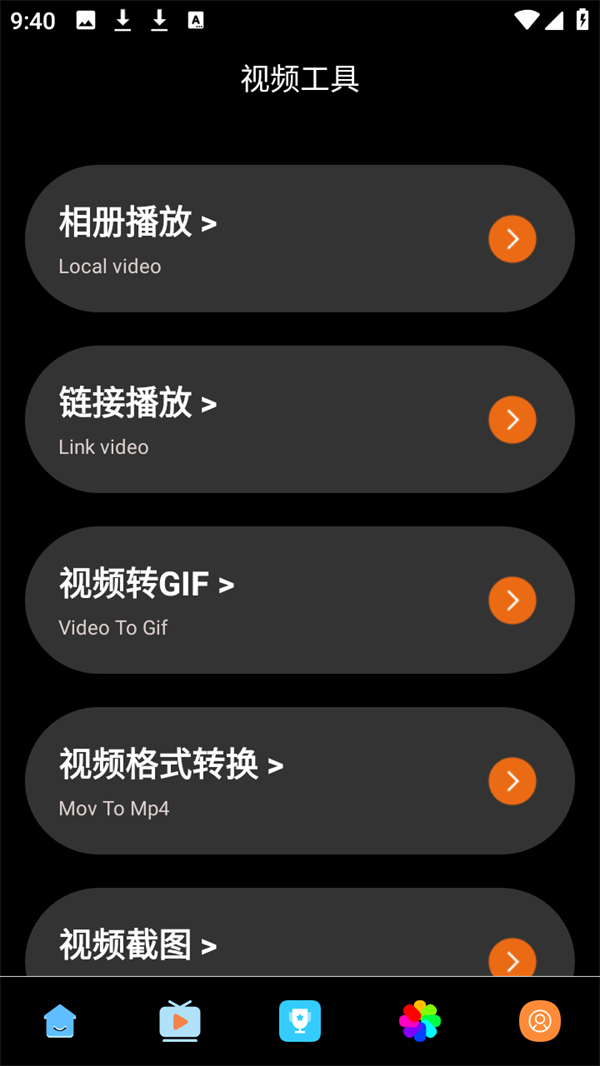Switch to the TV video tab
The width and height of the screenshot is (600, 1066).
[180, 1021]
